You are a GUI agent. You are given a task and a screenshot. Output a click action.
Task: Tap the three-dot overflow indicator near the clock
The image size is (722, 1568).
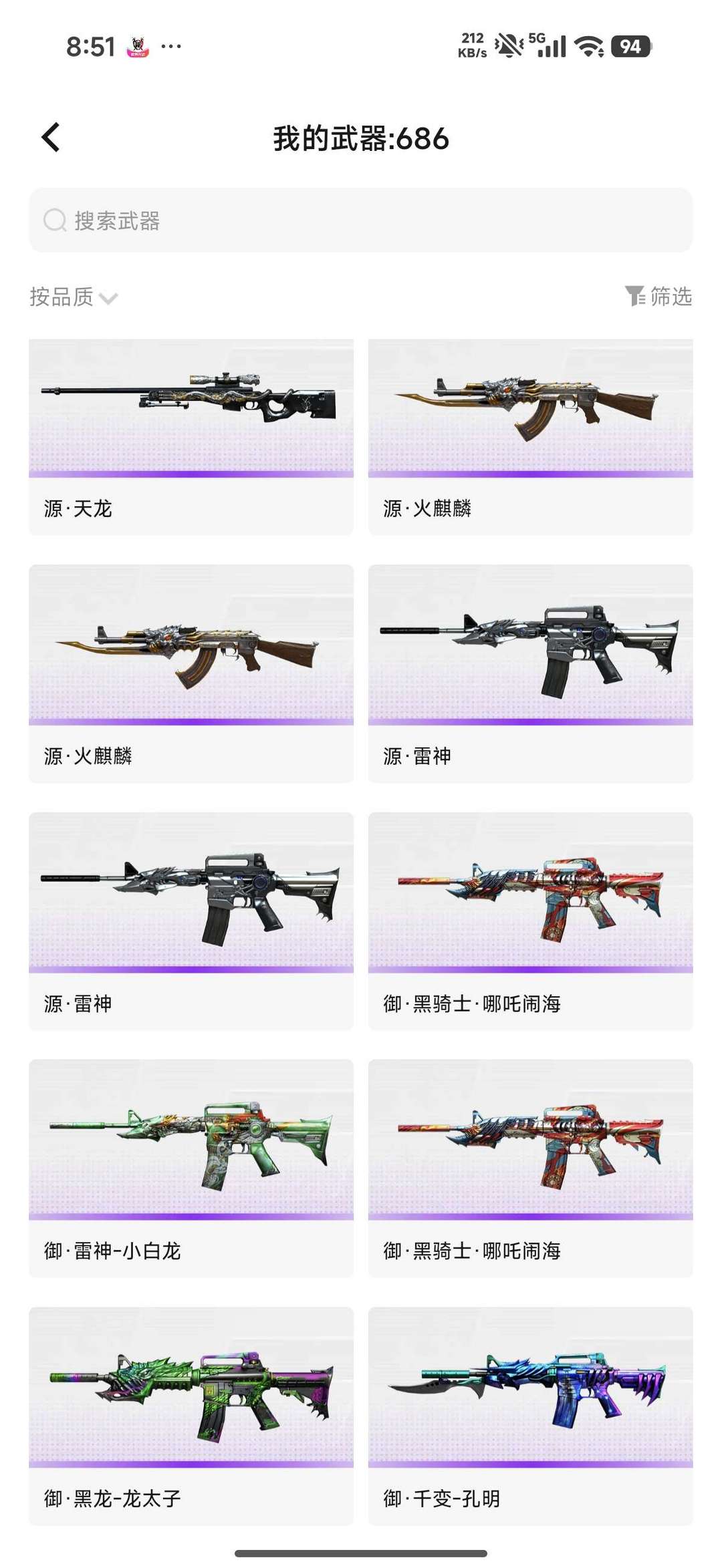tap(171, 47)
